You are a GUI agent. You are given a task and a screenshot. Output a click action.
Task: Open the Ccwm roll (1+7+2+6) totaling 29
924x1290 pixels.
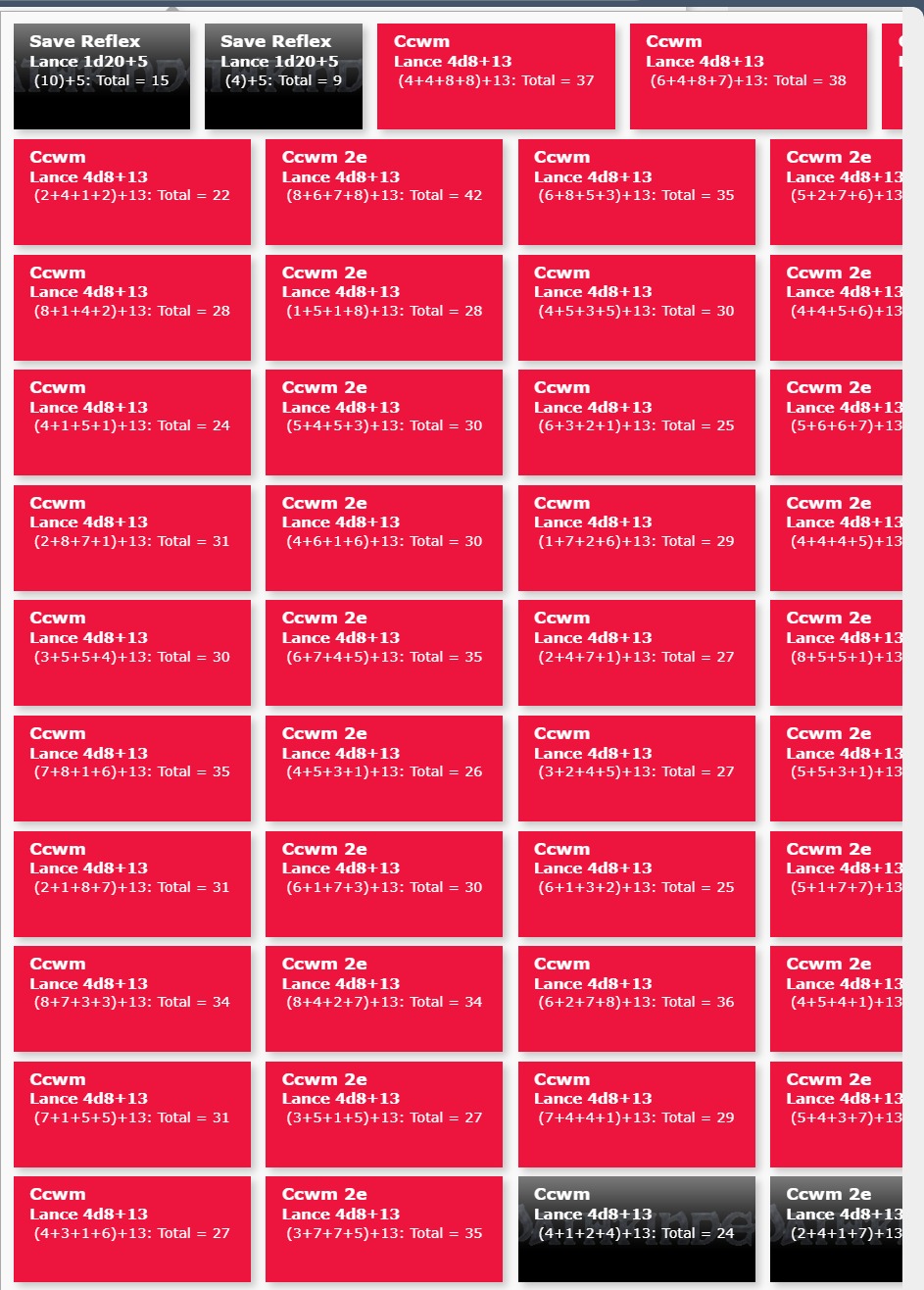[x=636, y=537]
